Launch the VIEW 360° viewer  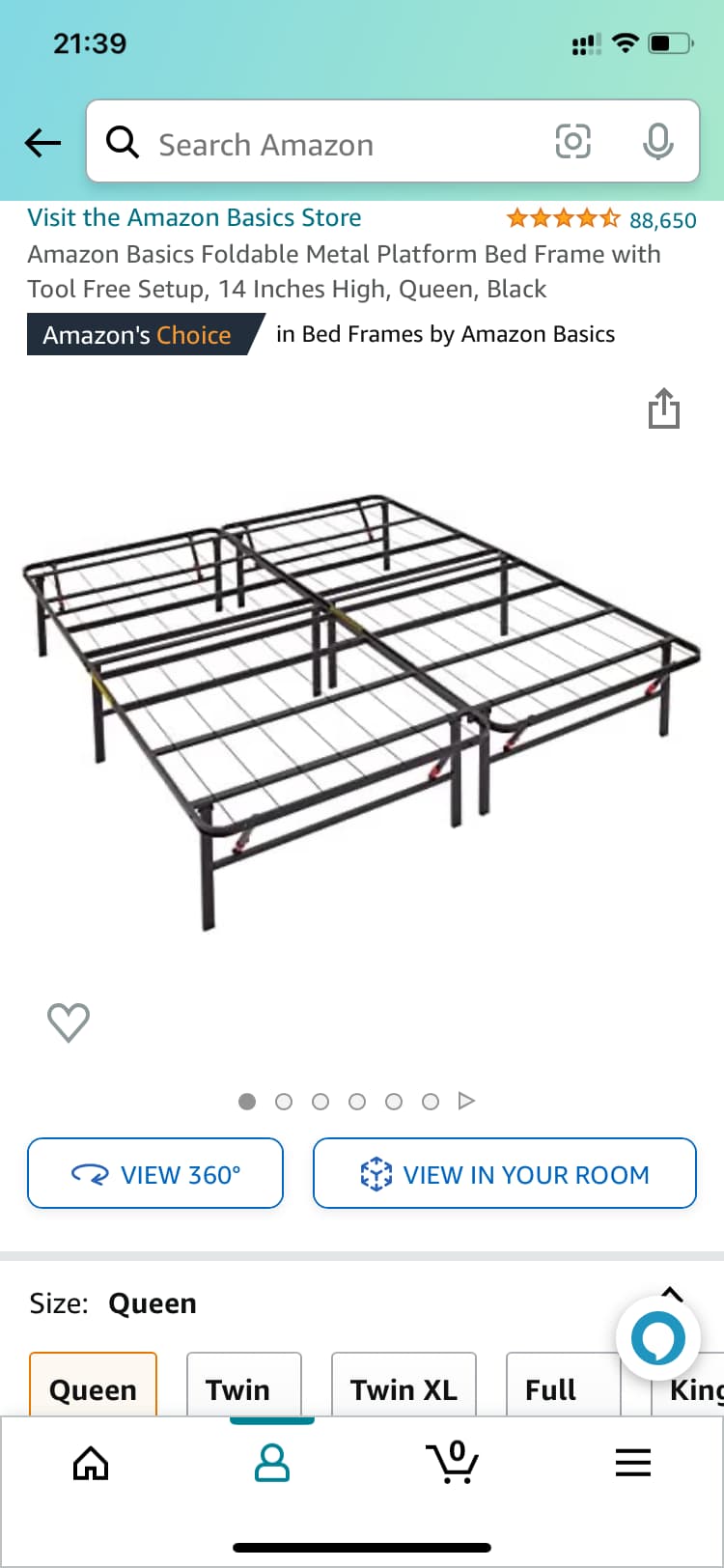(x=155, y=1173)
